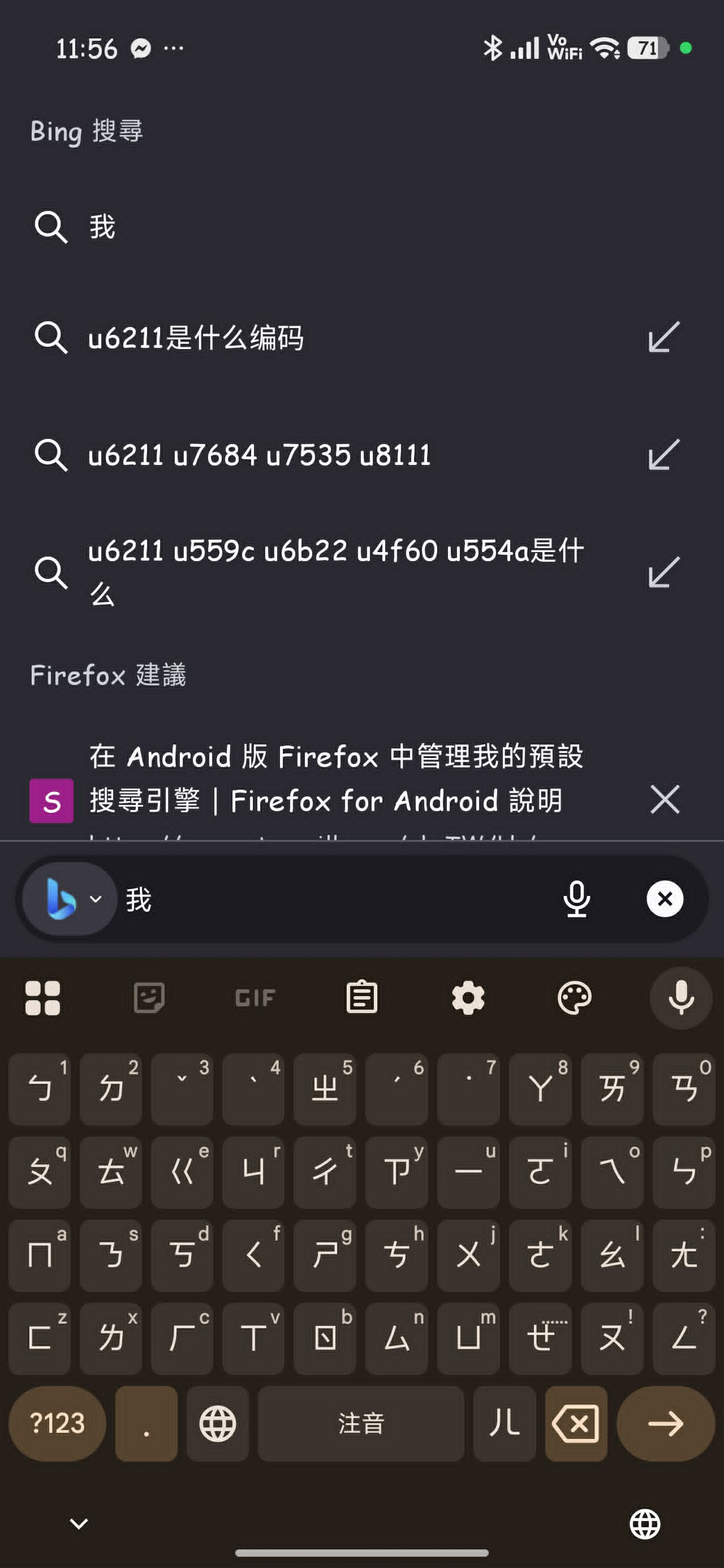Open the keyboard theme palette
The height and width of the screenshot is (1568, 724).
[574, 998]
